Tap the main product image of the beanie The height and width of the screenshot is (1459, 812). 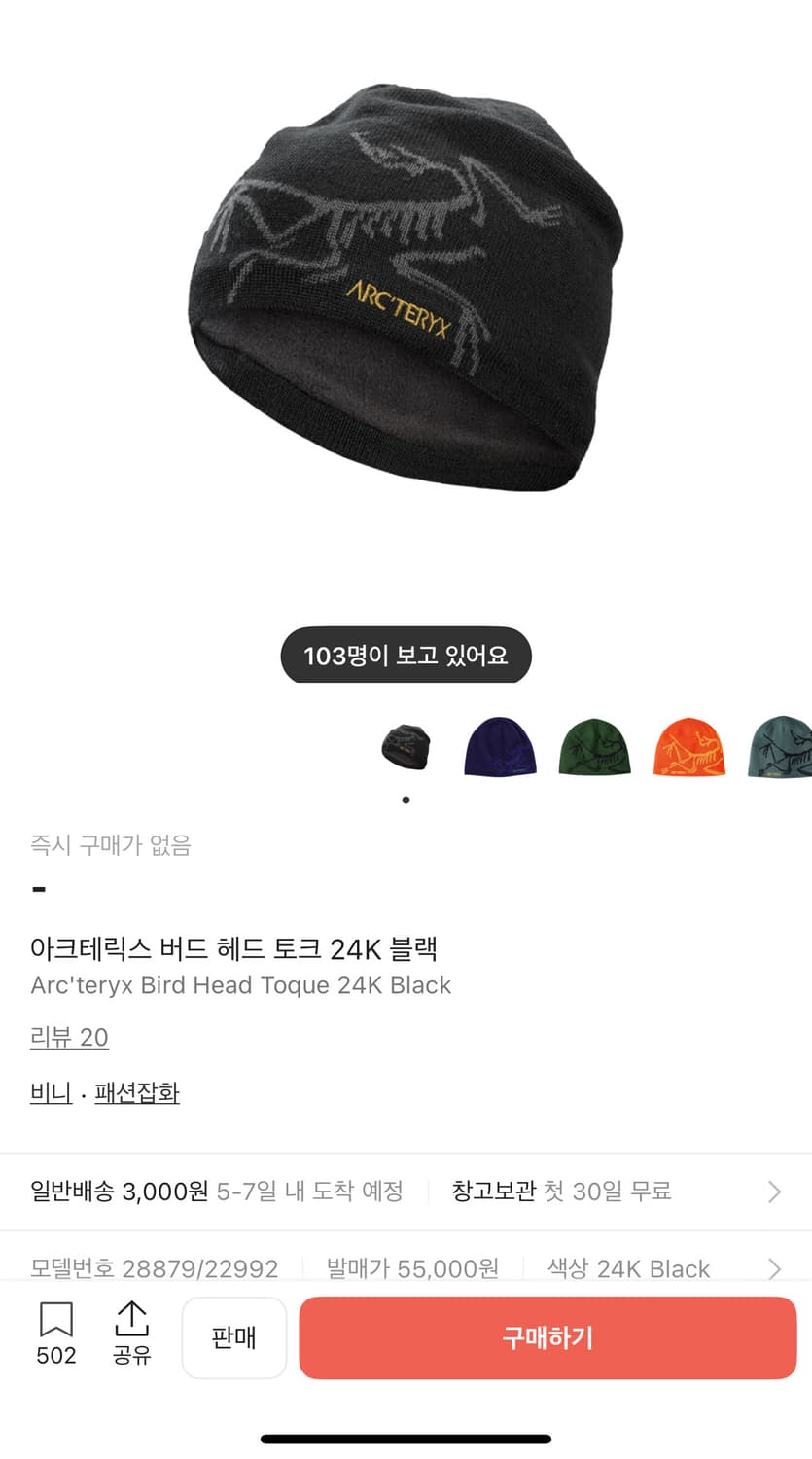point(406,292)
